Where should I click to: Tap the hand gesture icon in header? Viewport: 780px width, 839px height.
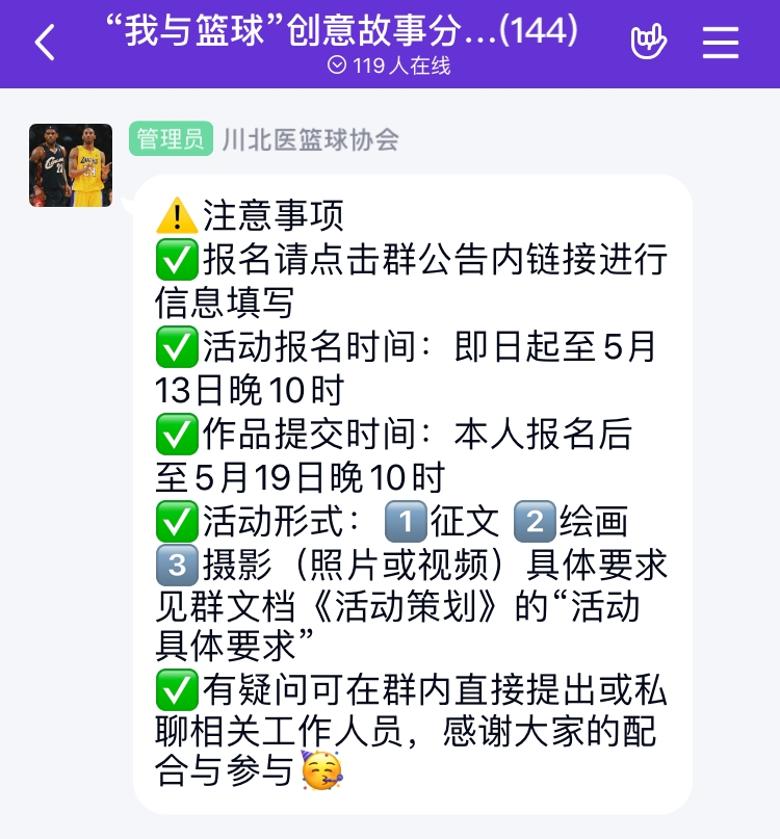point(648,42)
